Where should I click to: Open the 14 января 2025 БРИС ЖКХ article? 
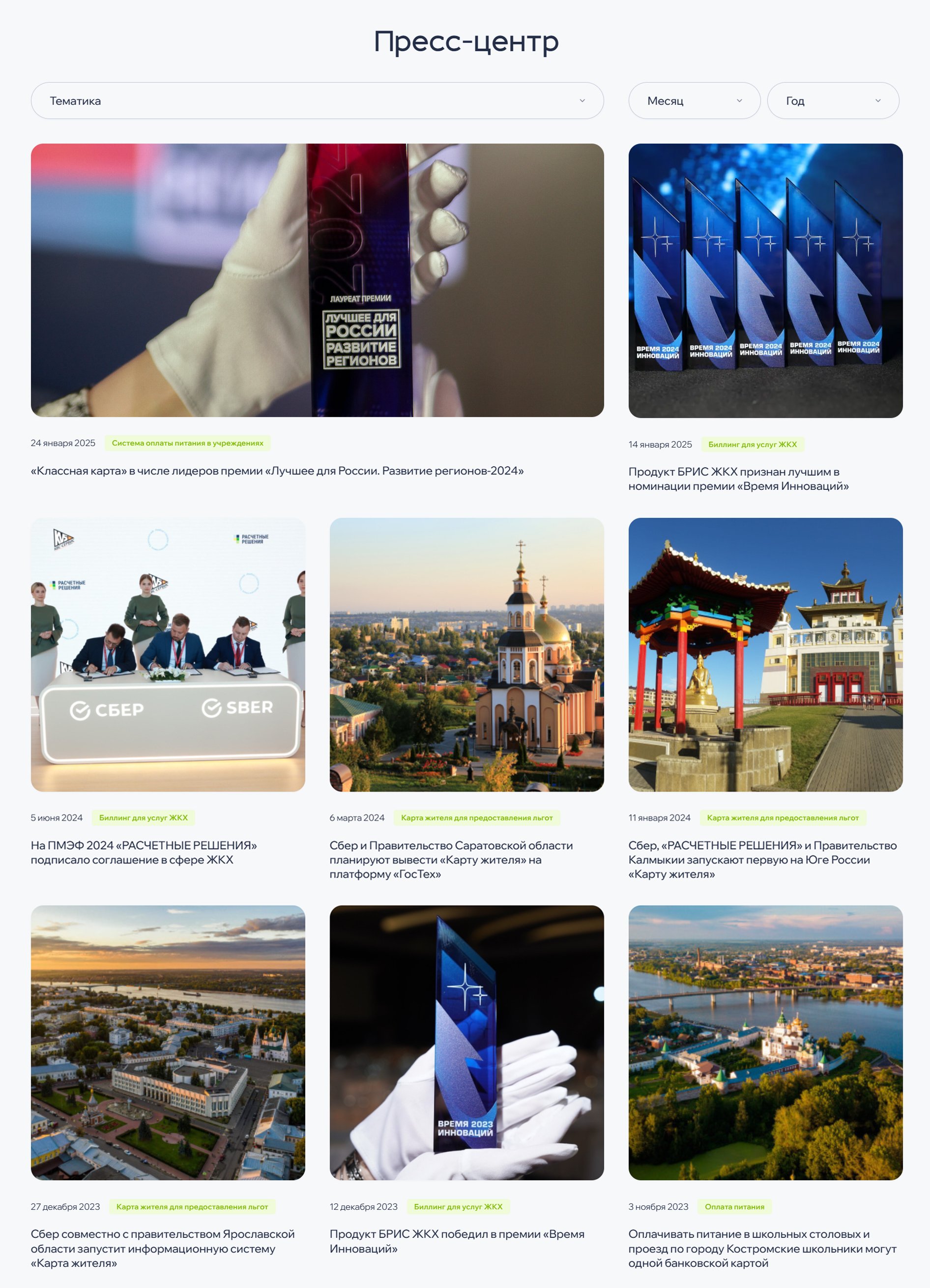point(738,479)
